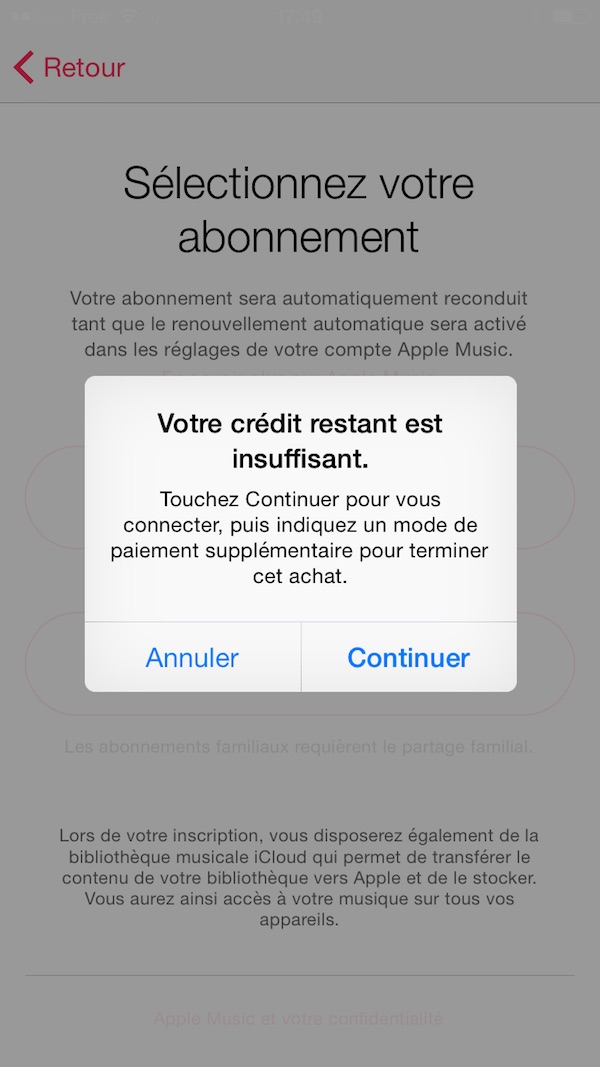Screen dimensions: 600x1067
Task: Dismiss the dialog with Annuler
Action: [193, 657]
